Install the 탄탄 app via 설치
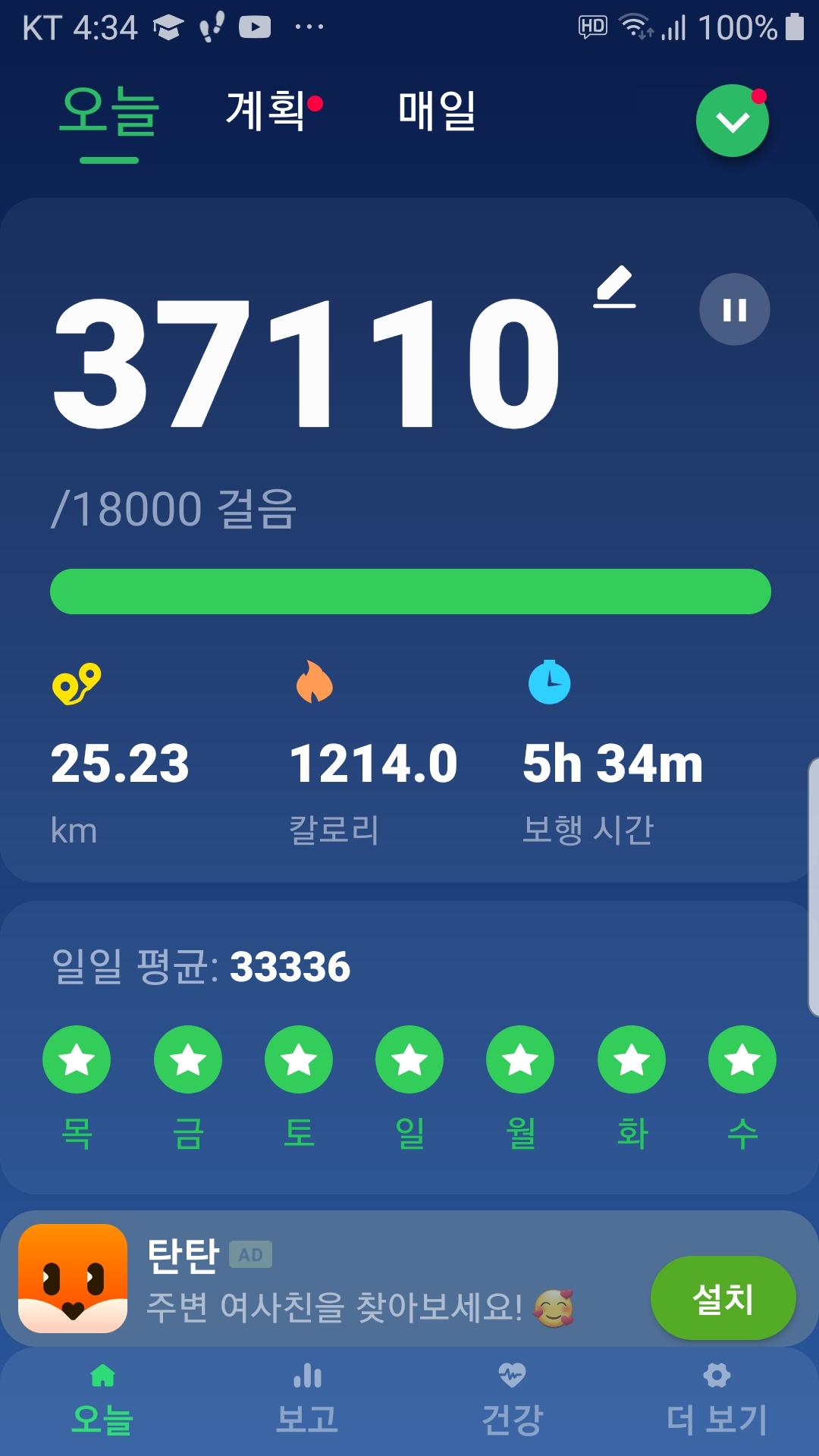Screen dimensions: 819x1456 pyautogui.click(x=723, y=1298)
